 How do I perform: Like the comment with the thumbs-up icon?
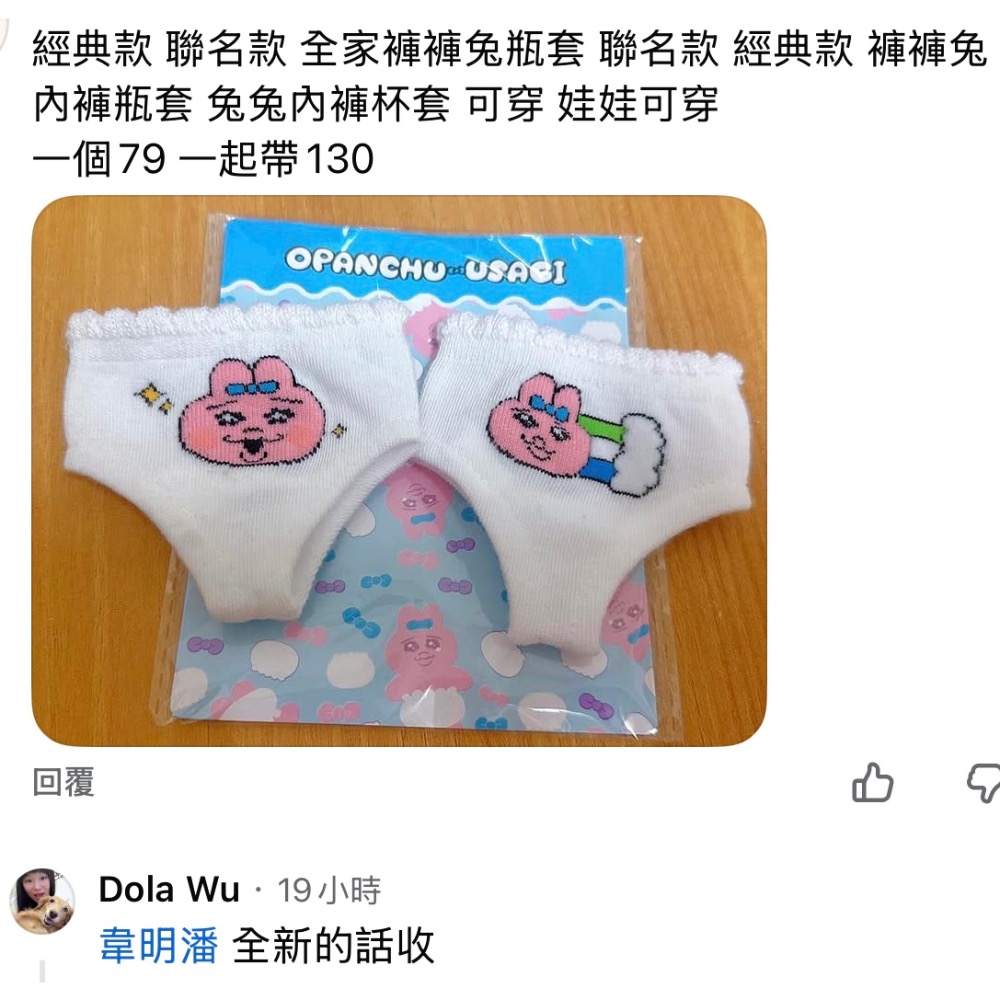point(872,783)
